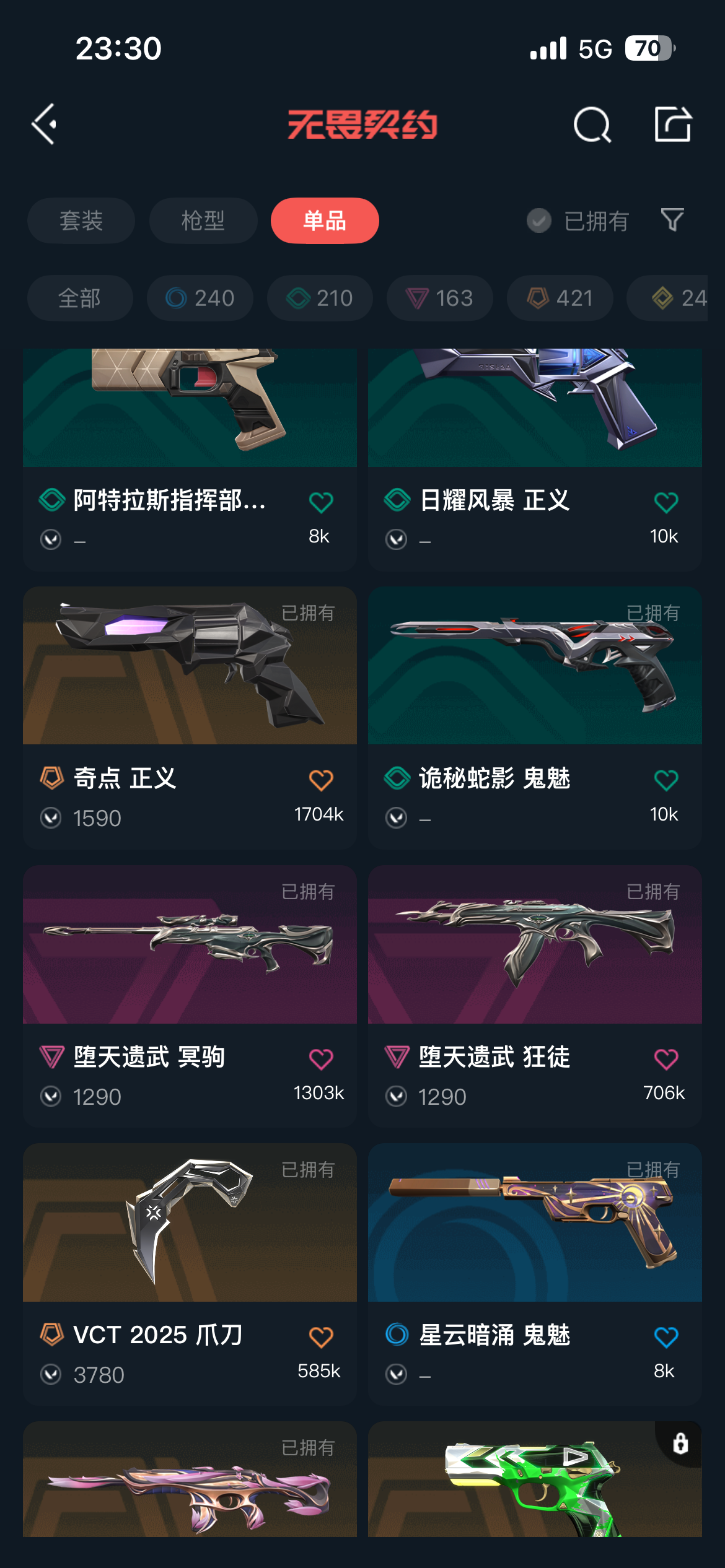Open the search icon in header
This screenshot has width=725, height=1568.
[592, 124]
